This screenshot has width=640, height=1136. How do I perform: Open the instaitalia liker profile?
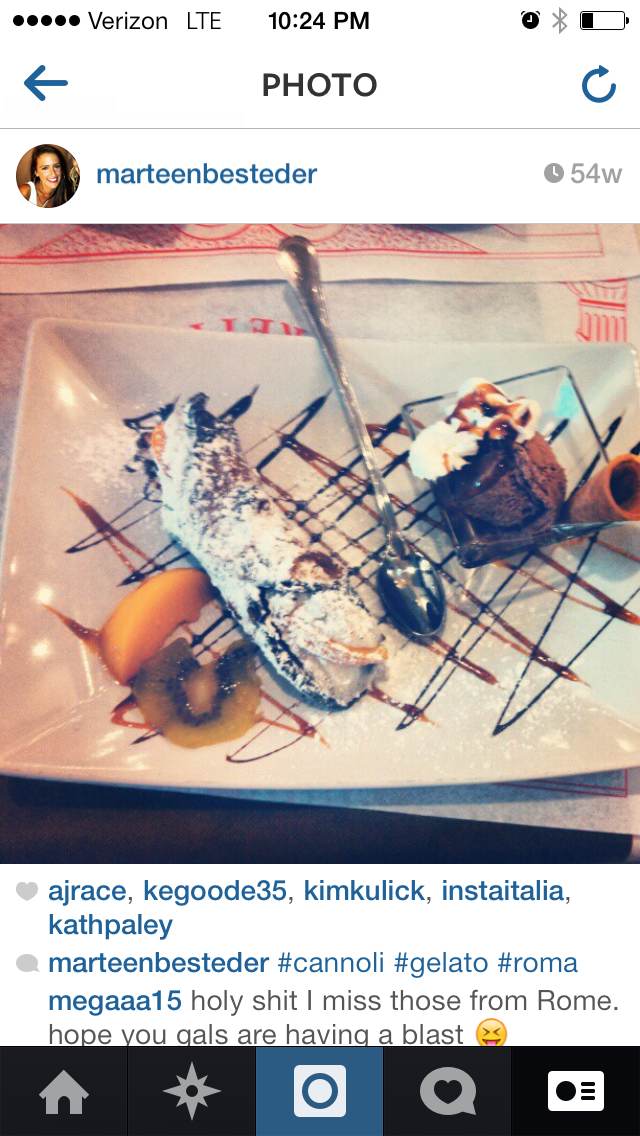pos(502,891)
